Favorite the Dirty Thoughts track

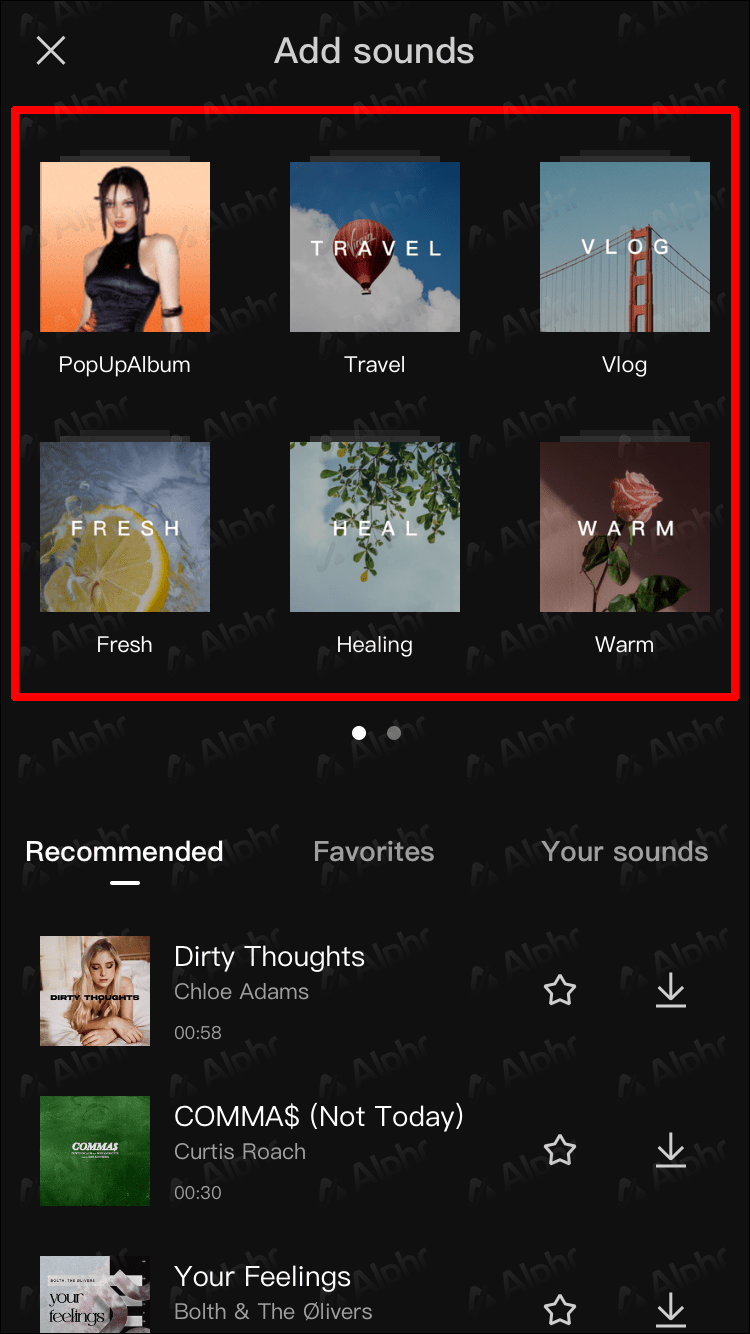[x=560, y=991]
